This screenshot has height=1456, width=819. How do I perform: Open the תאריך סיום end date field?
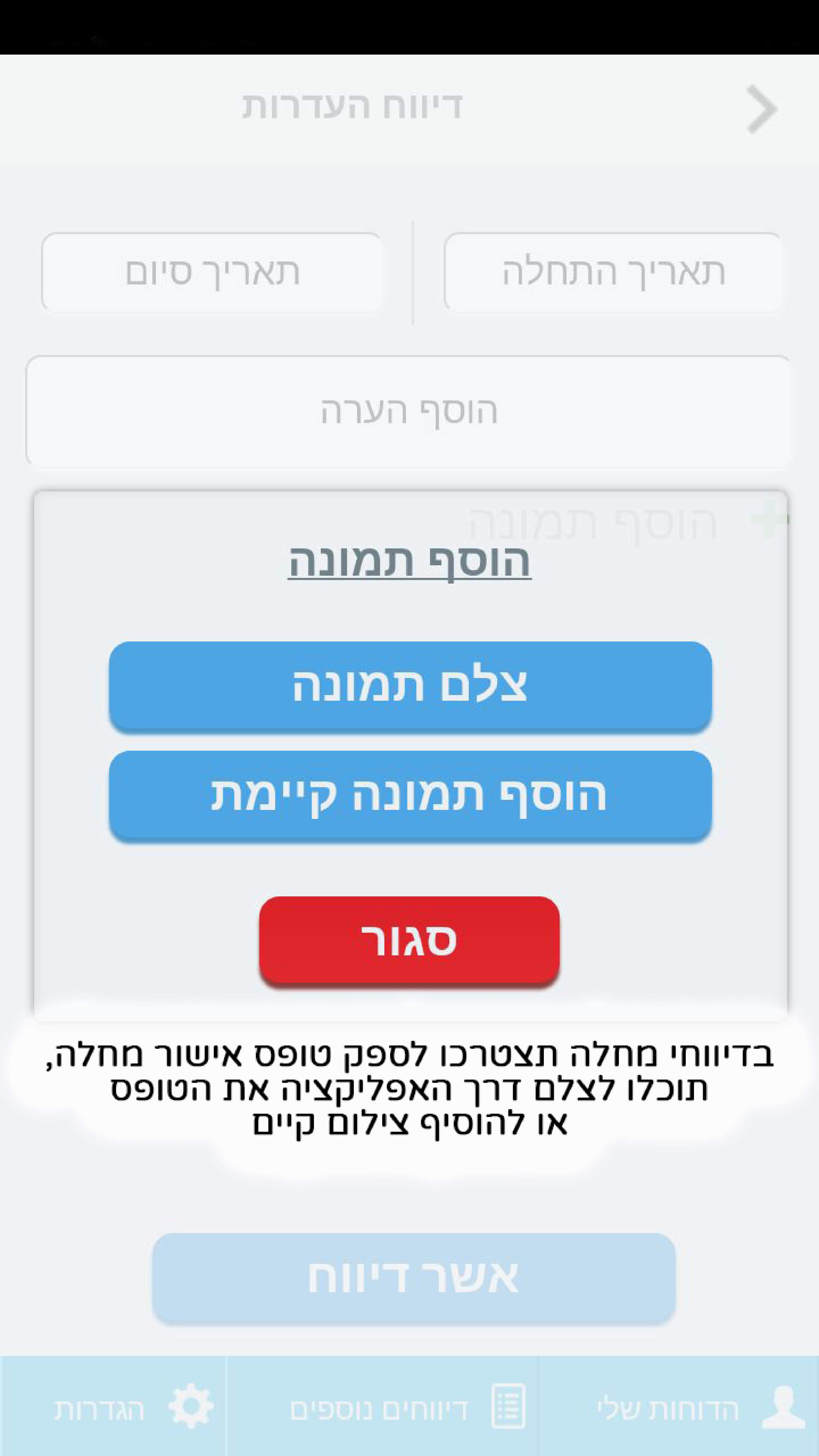coord(212,272)
